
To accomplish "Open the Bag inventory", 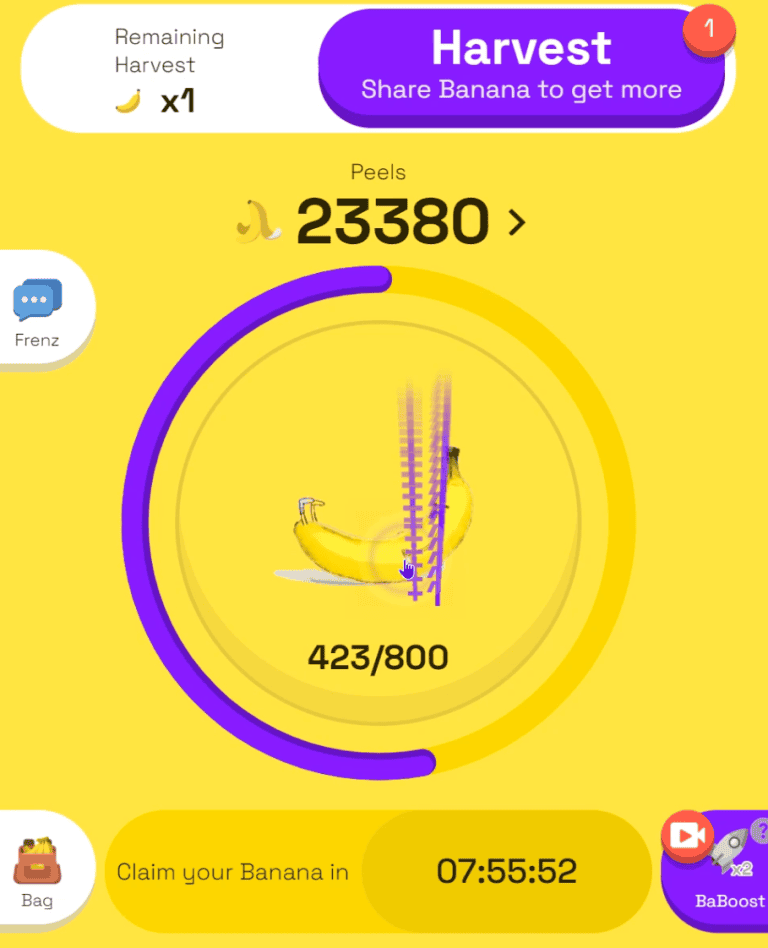I will [38, 872].
